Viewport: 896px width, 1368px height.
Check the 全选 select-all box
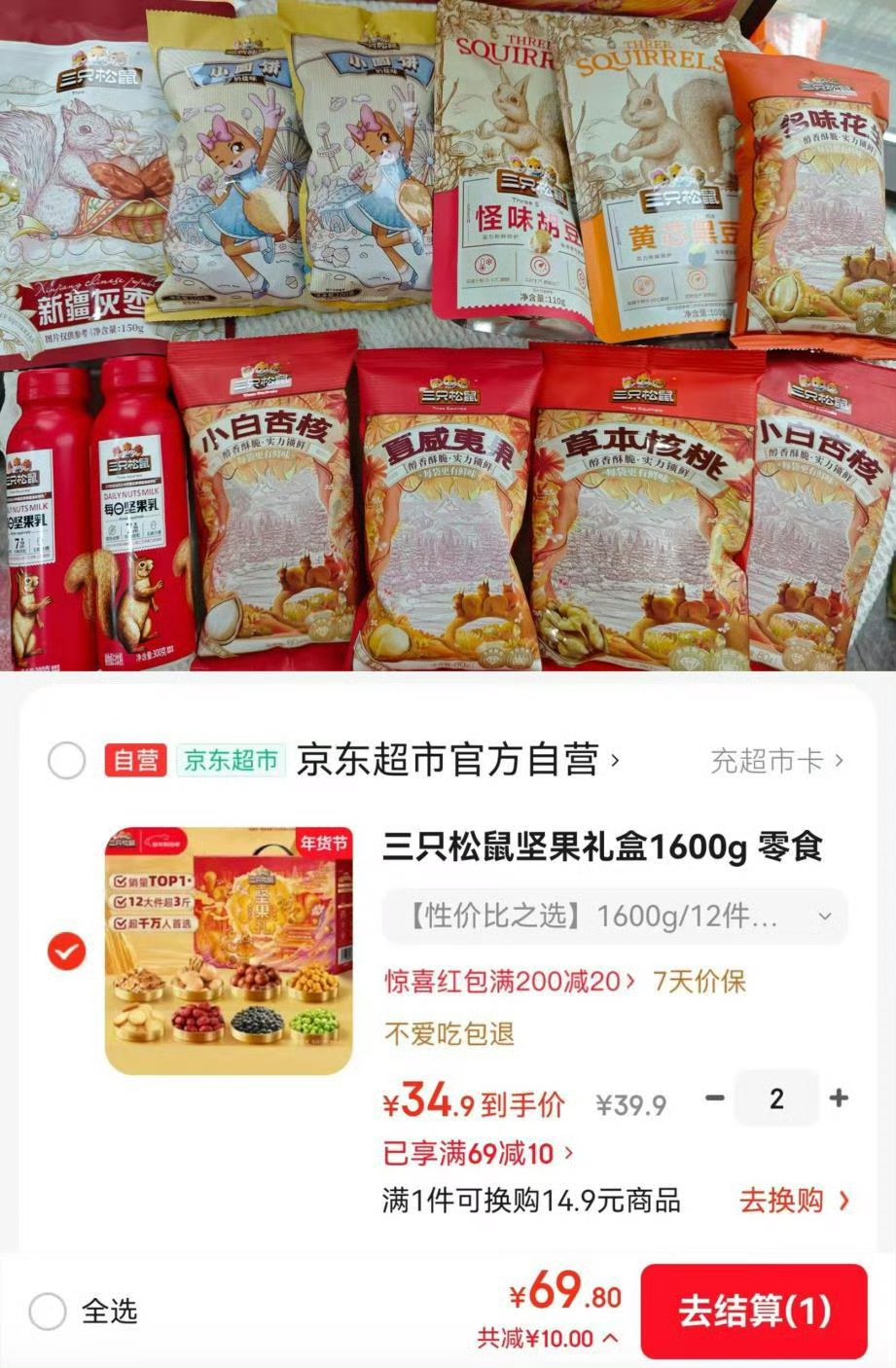pyautogui.click(x=48, y=1312)
